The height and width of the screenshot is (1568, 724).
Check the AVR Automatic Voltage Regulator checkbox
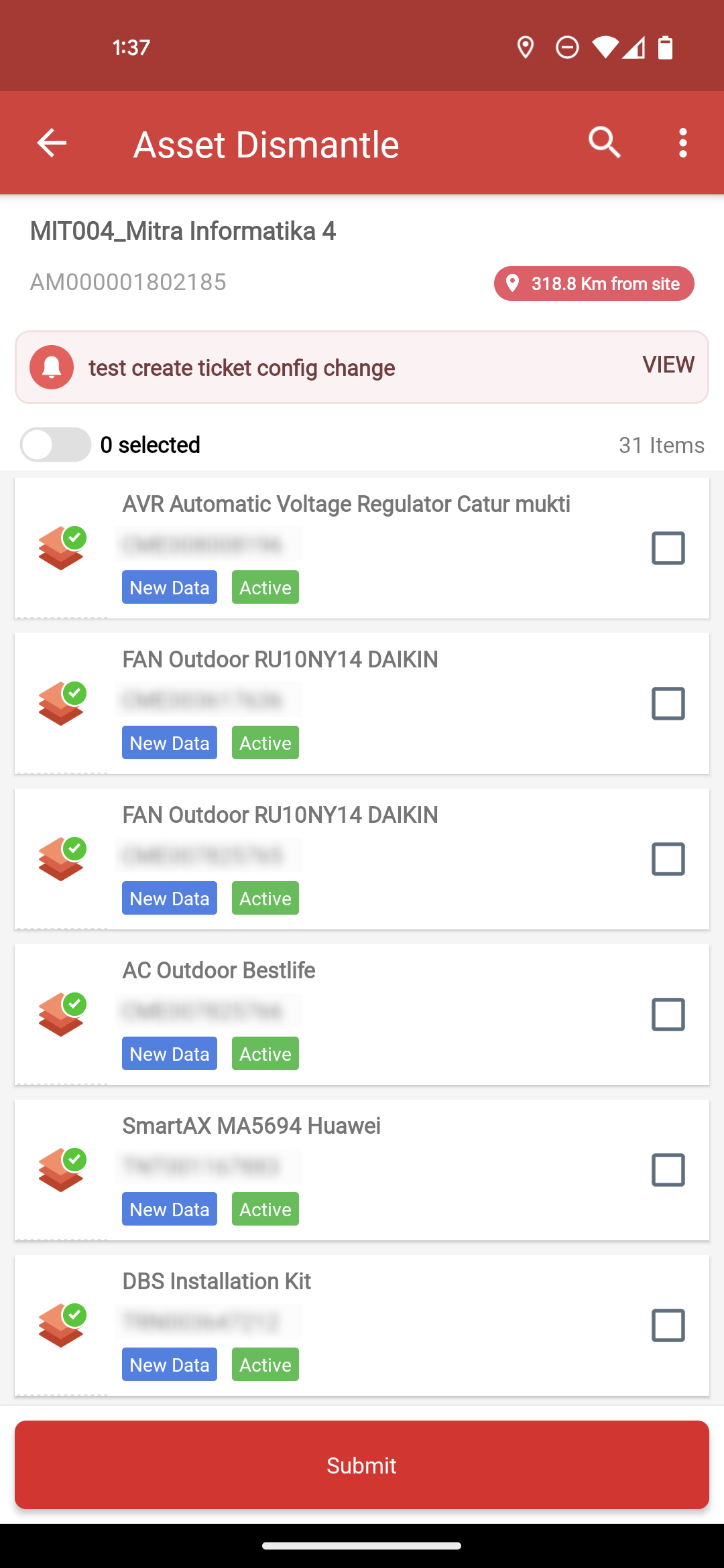point(668,548)
